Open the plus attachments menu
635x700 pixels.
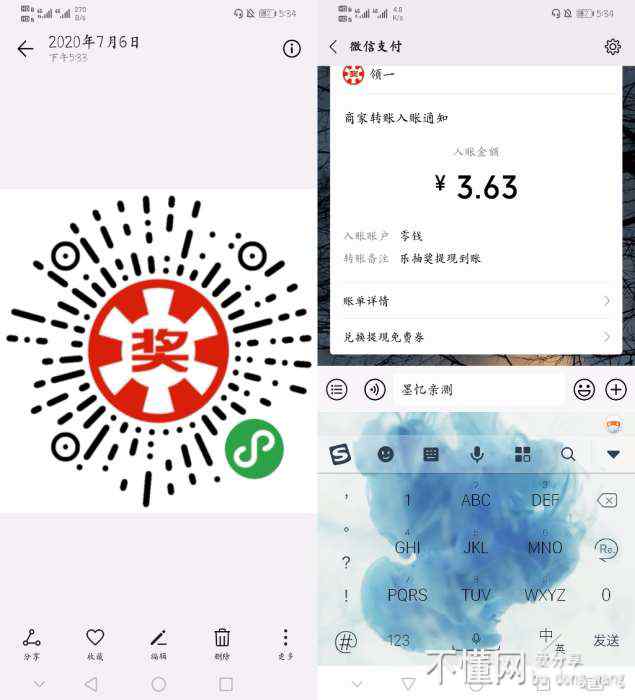click(x=616, y=390)
